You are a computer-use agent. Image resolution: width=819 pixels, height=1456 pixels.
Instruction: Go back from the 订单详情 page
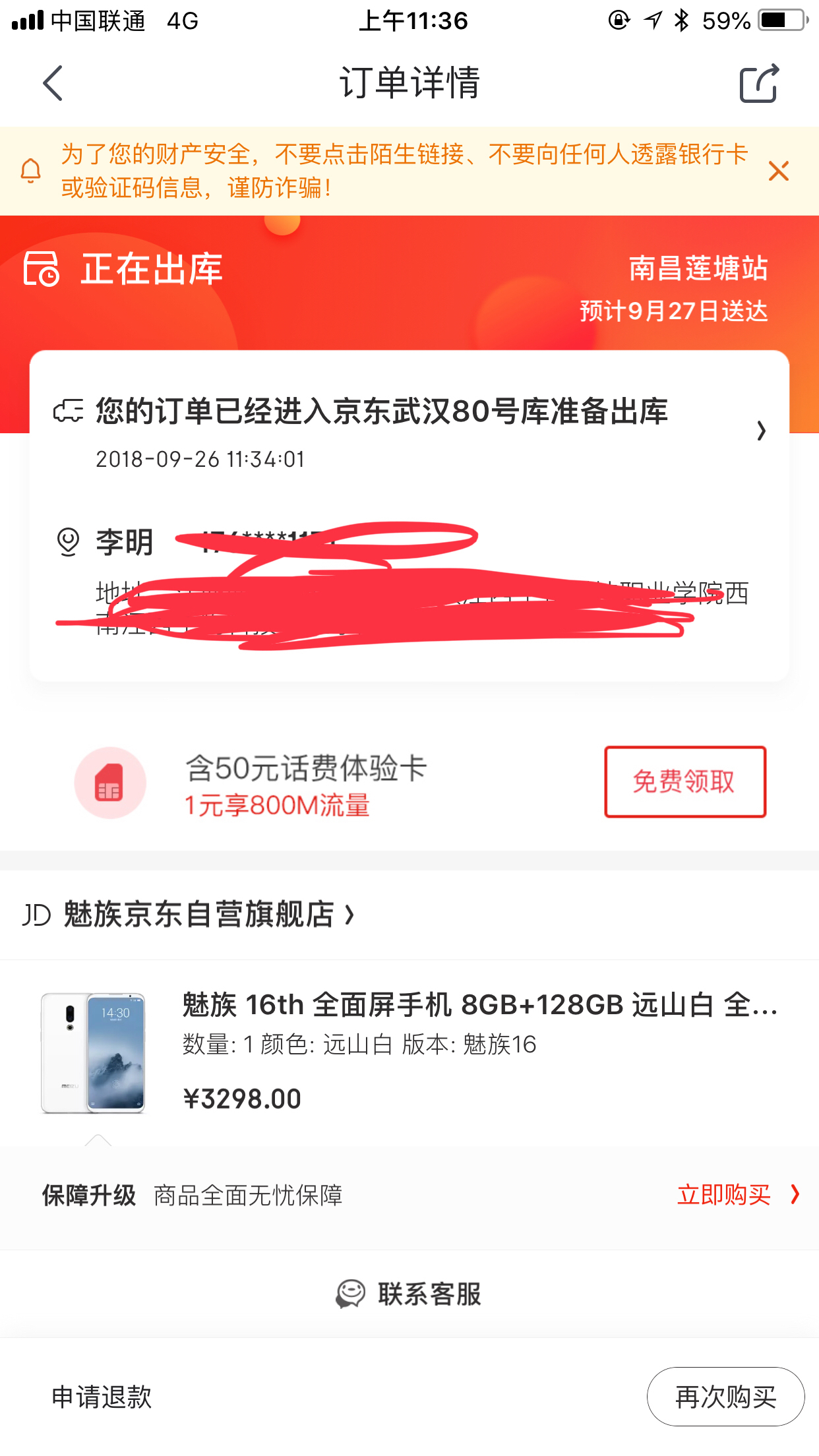click(53, 83)
